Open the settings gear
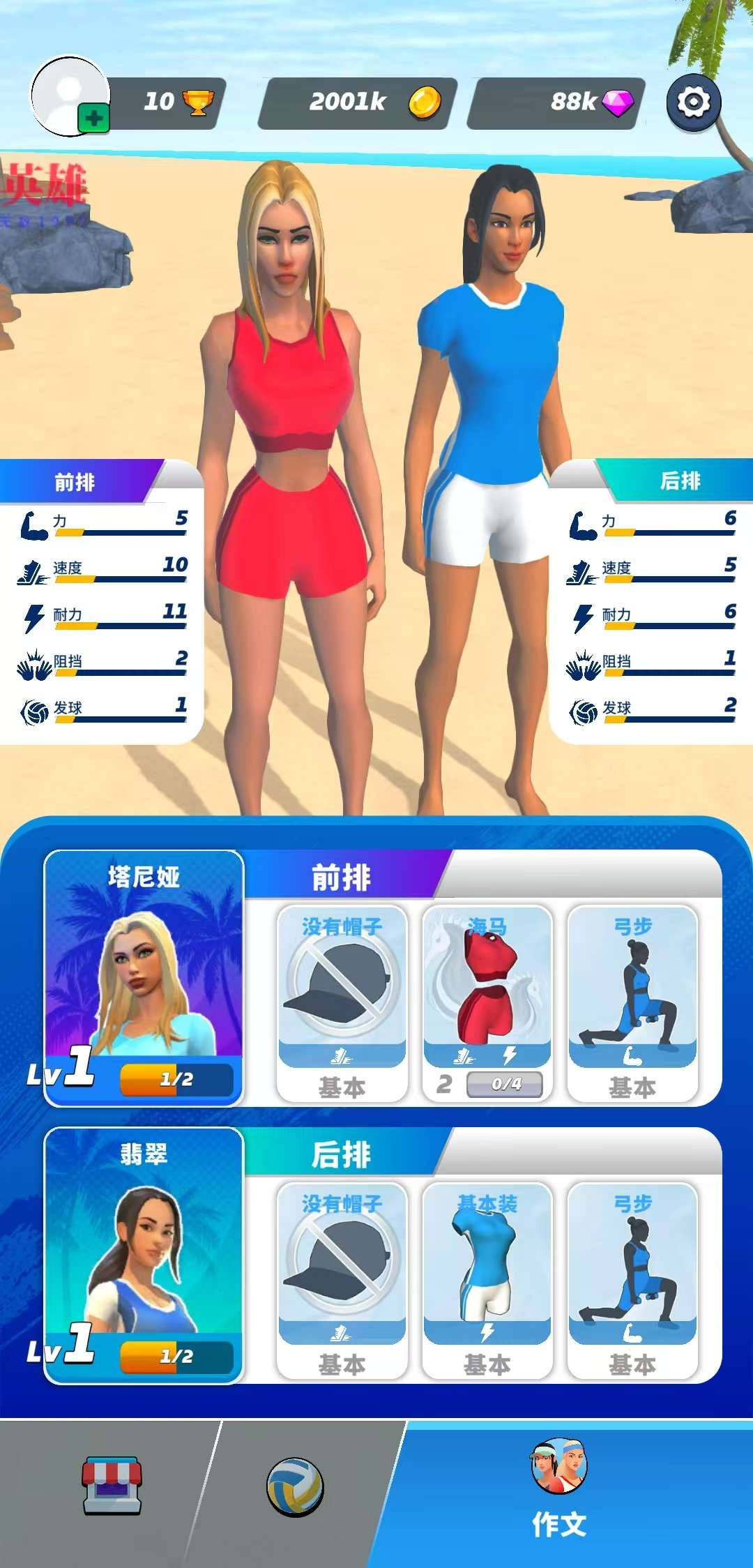 (693, 103)
